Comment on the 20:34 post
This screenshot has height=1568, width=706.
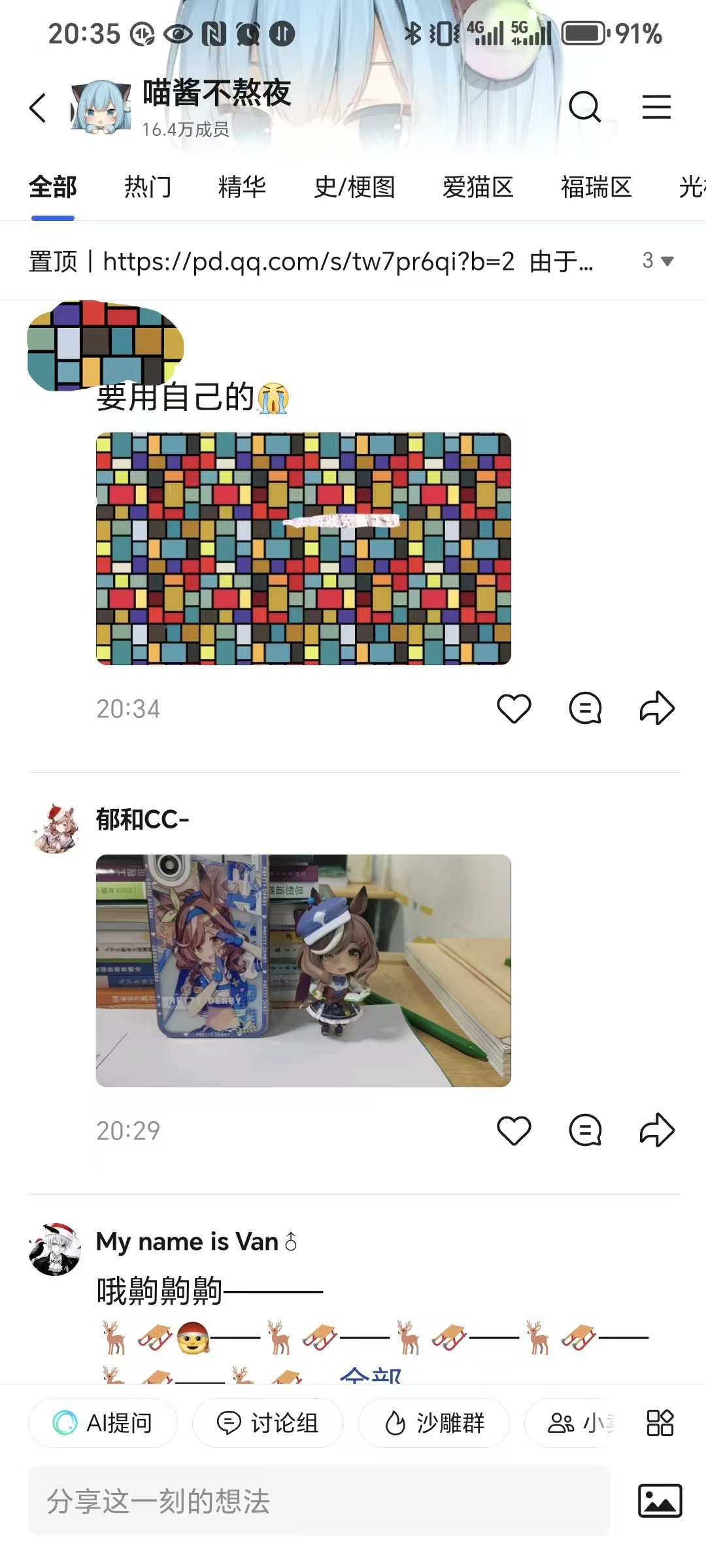pos(585,708)
